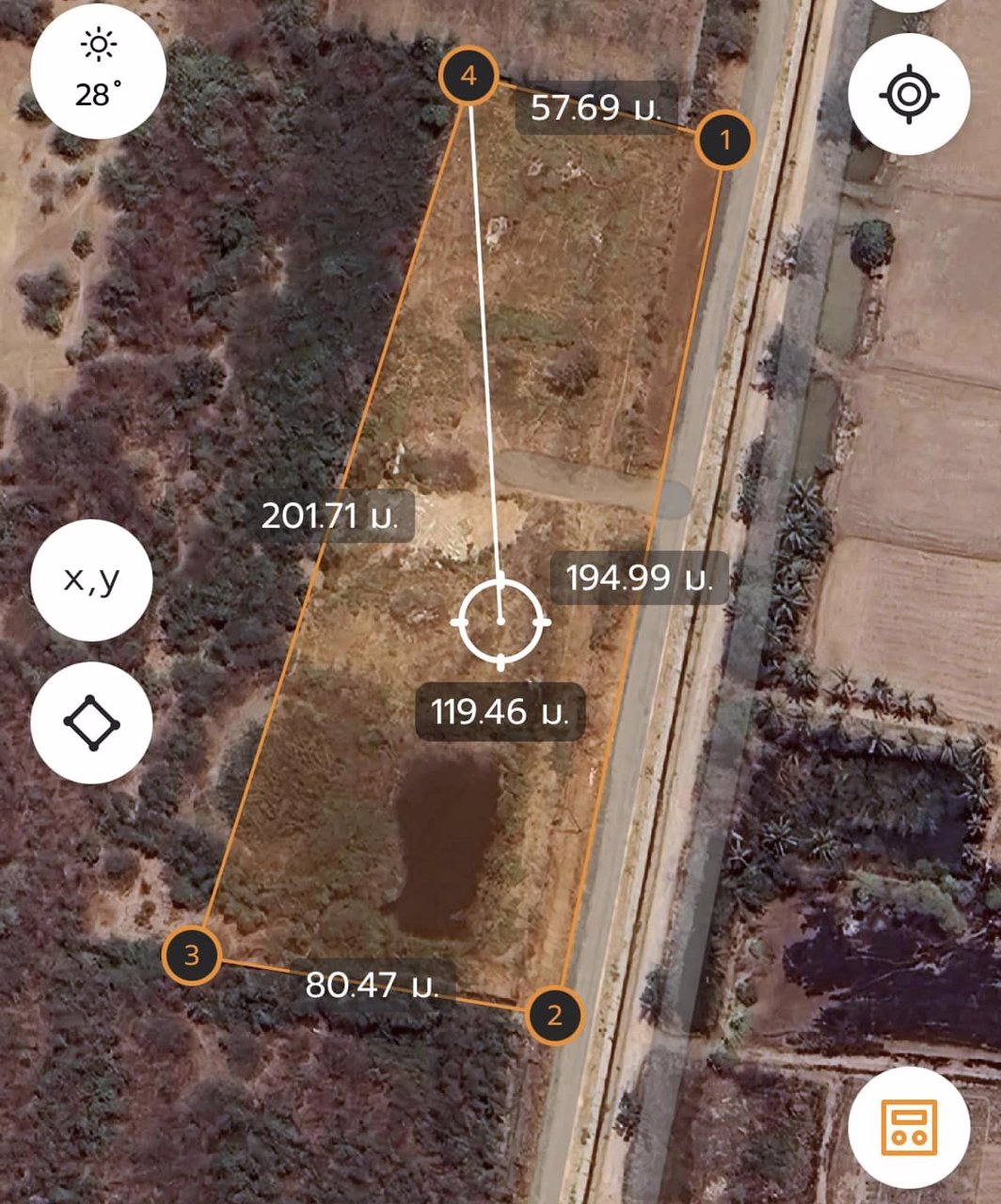Open the orange calculator icon
The width and height of the screenshot is (1001, 1204).
click(908, 1126)
